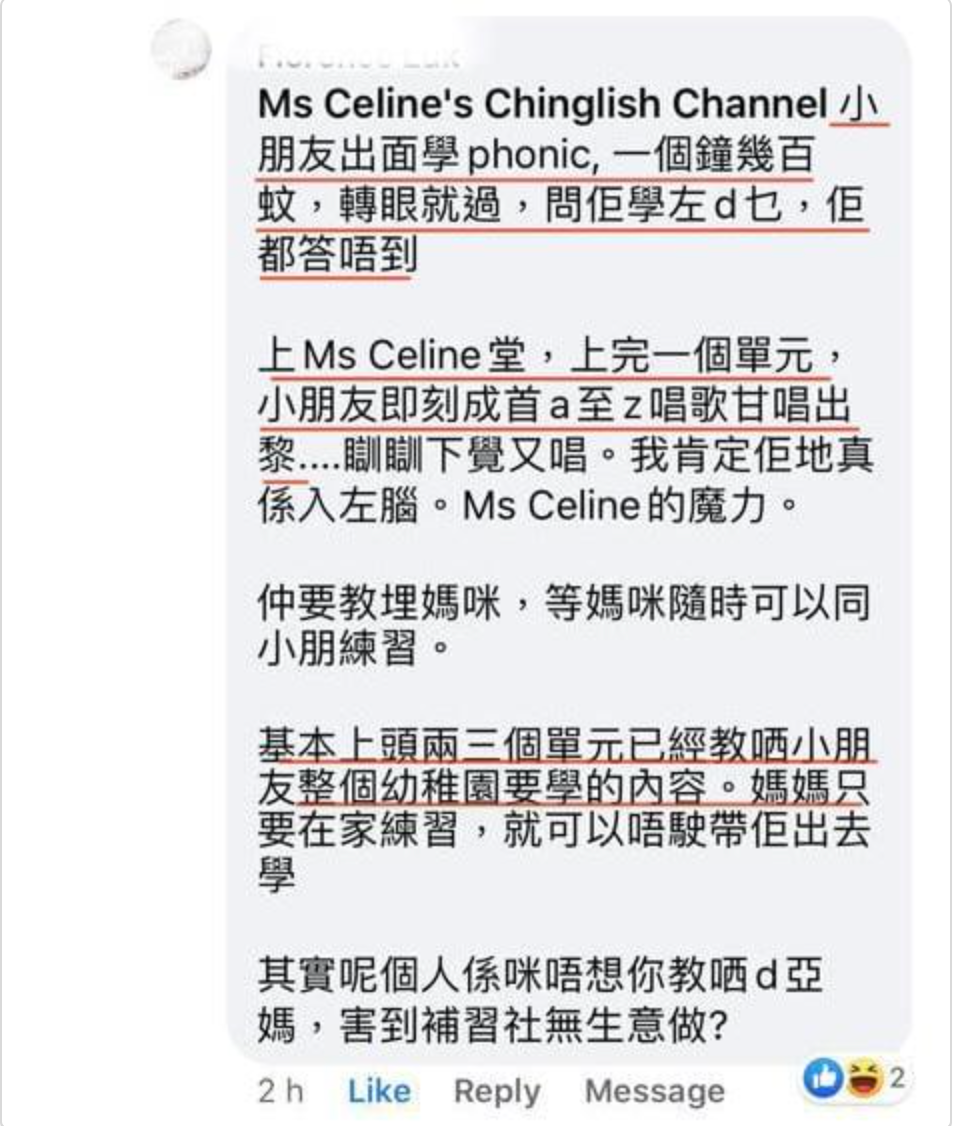This screenshot has width=954, height=1126.
Task: Reply to this comment
Action: tap(497, 1091)
